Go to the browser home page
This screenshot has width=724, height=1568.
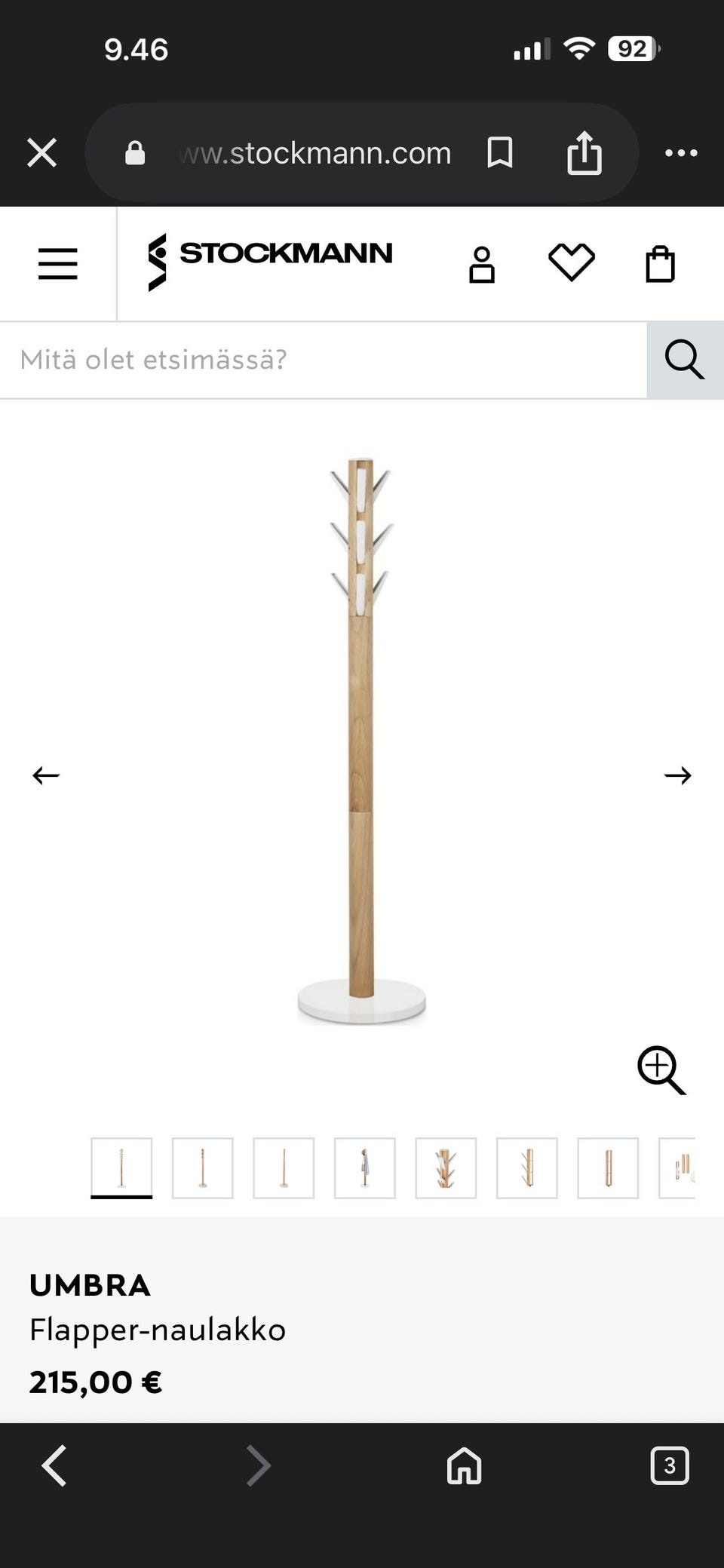point(464,1465)
